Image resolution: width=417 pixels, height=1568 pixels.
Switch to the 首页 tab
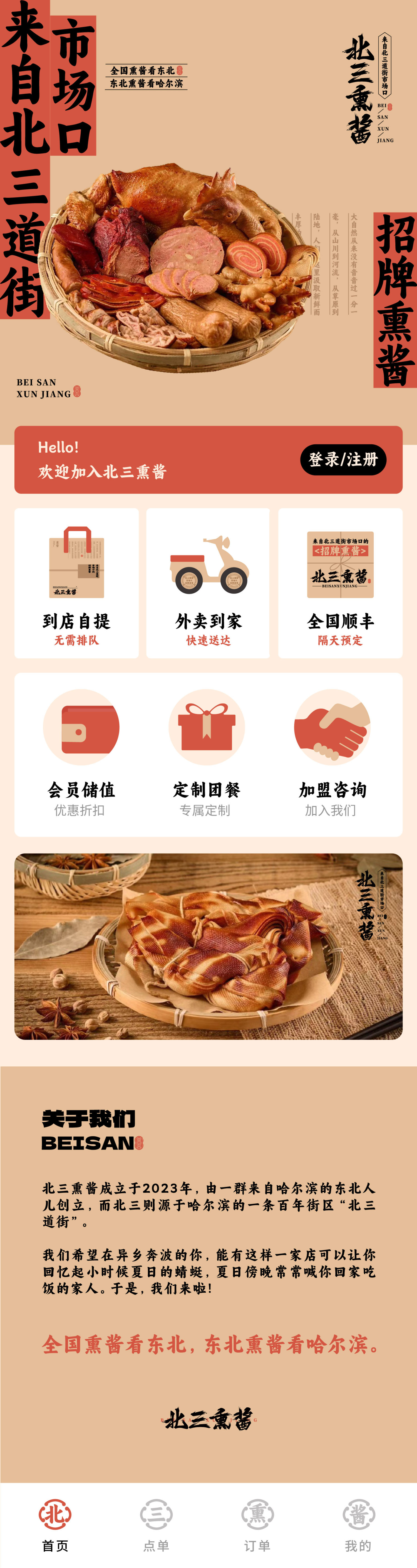[x=55, y=1524]
